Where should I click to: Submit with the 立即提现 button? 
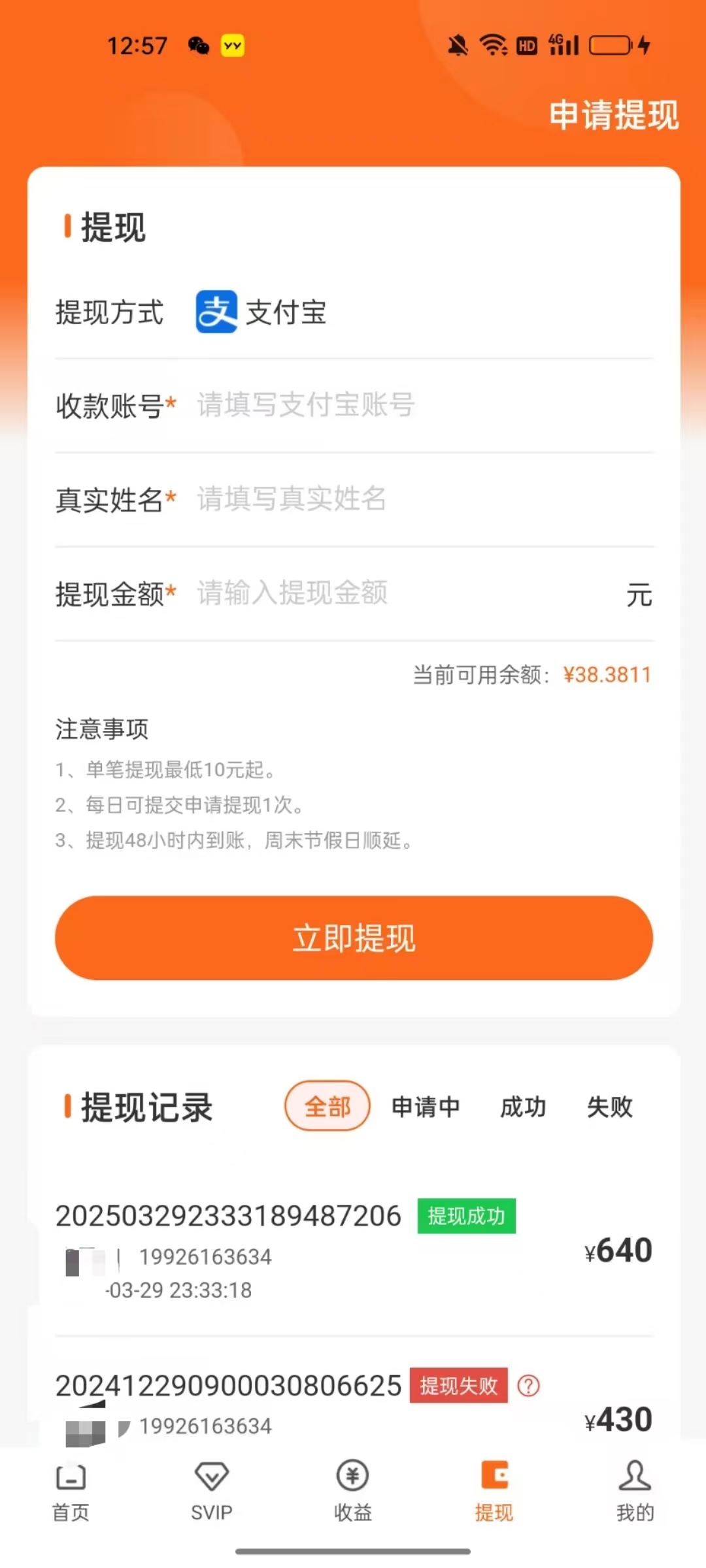(x=354, y=938)
